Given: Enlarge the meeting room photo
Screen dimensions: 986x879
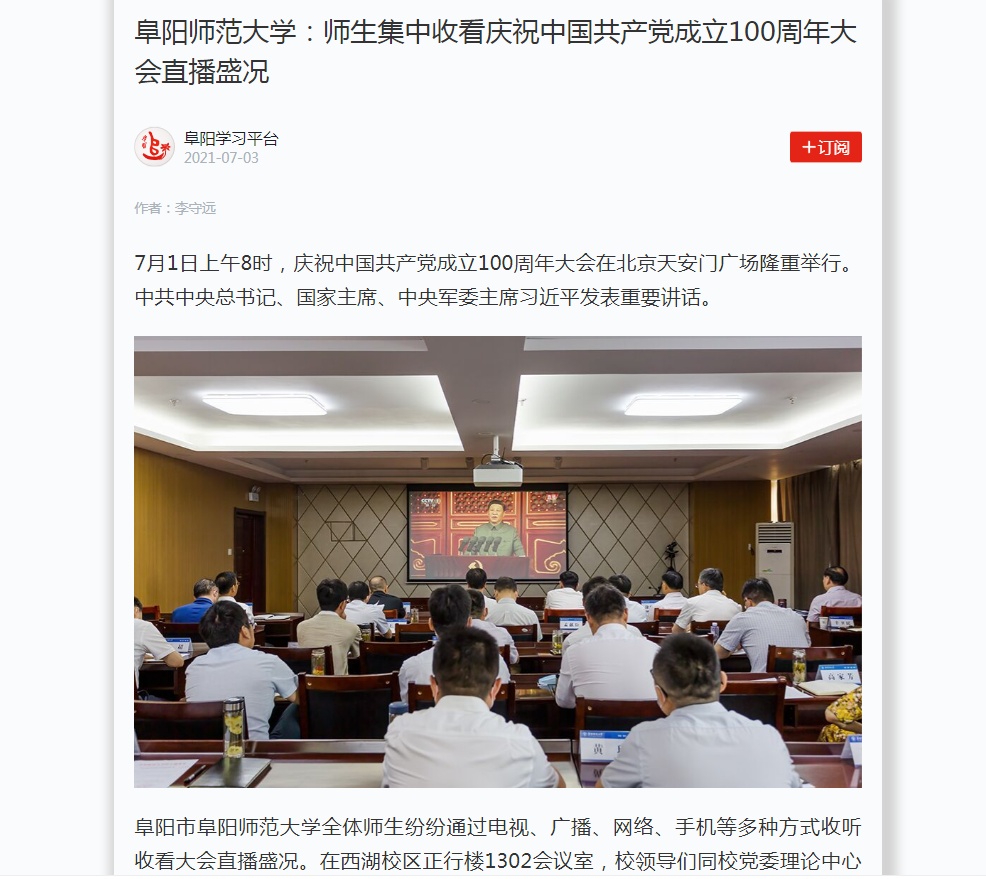Looking at the screenshot, I should tap(497, 561).
